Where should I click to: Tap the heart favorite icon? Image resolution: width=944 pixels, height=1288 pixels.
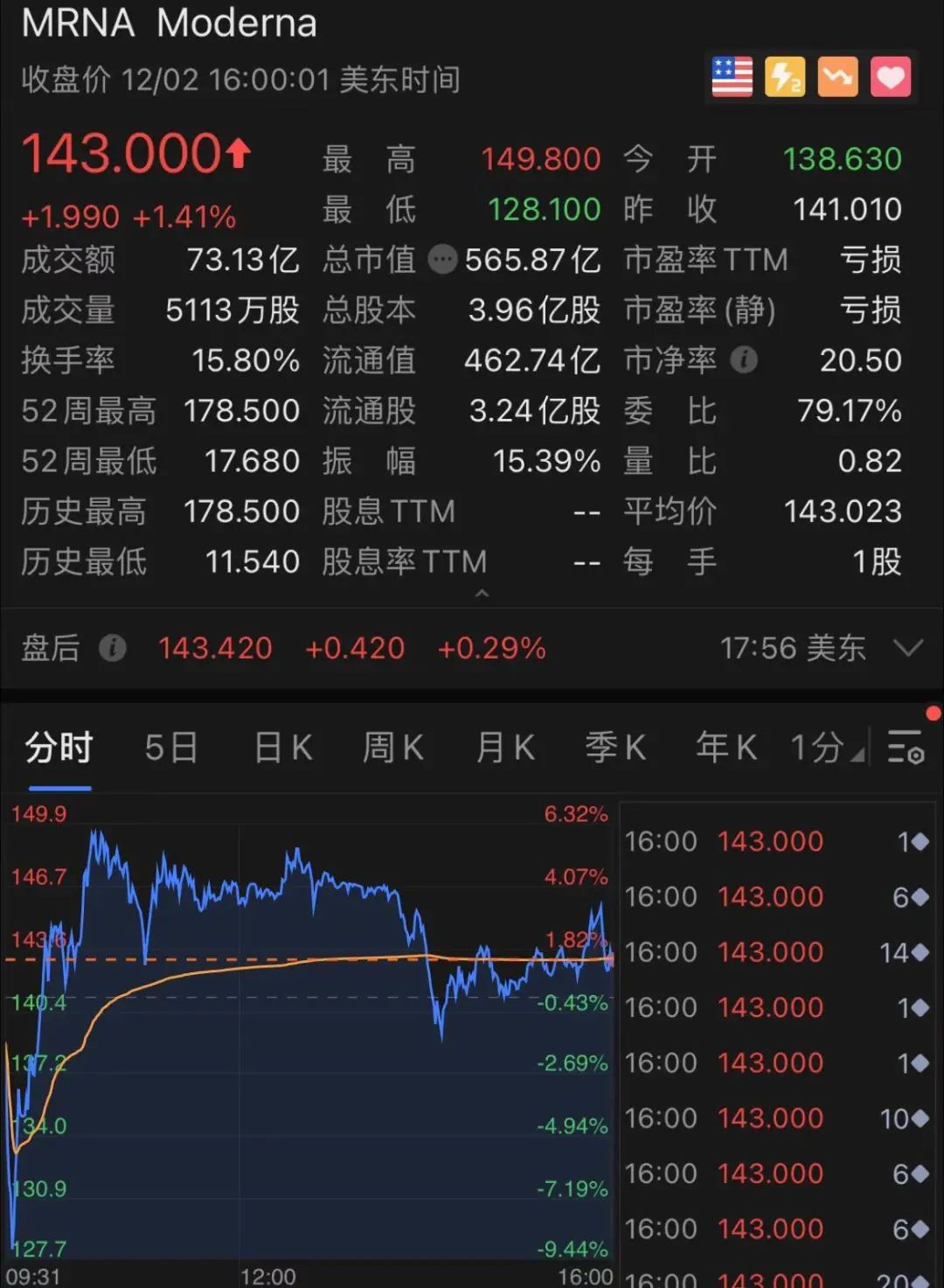pos(891,77)
